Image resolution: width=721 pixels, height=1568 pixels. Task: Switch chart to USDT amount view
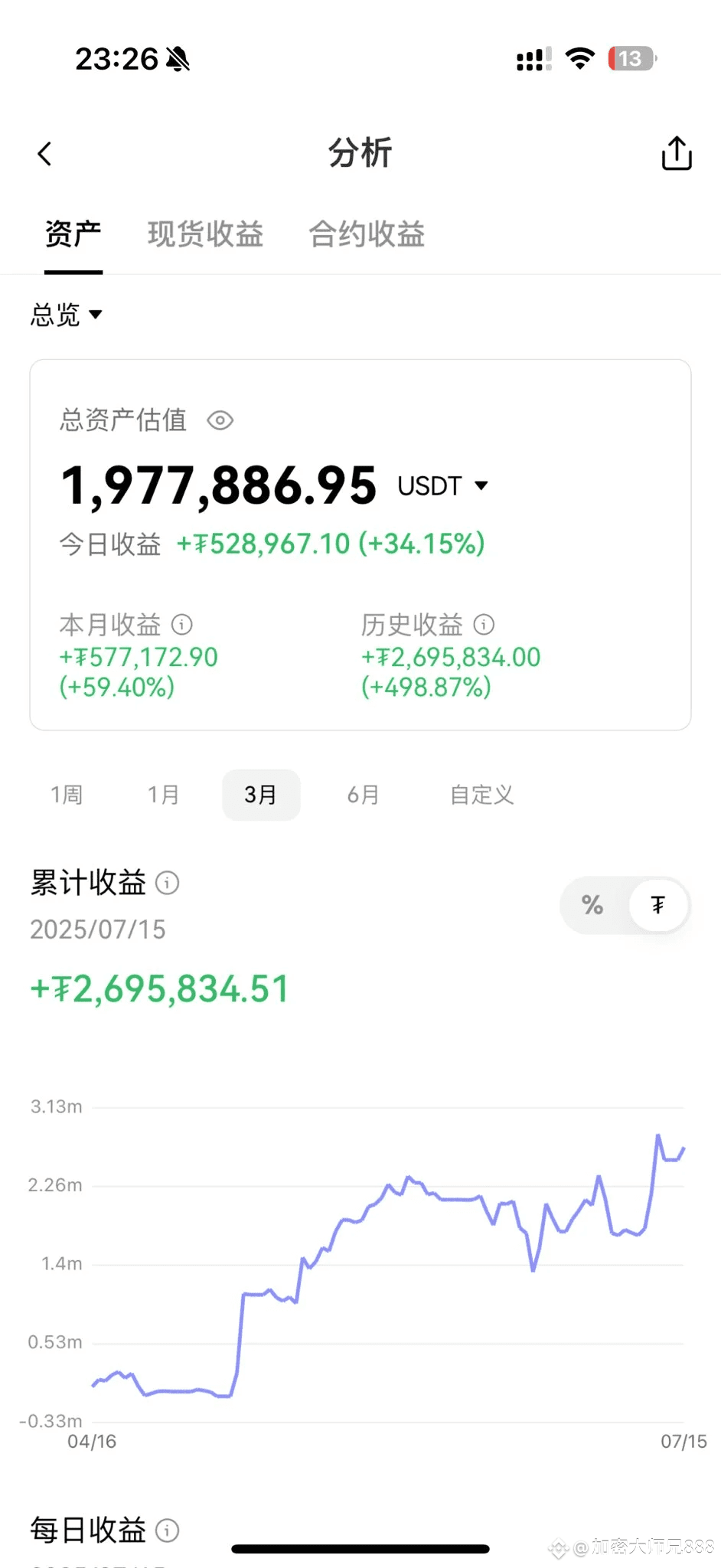658,905
